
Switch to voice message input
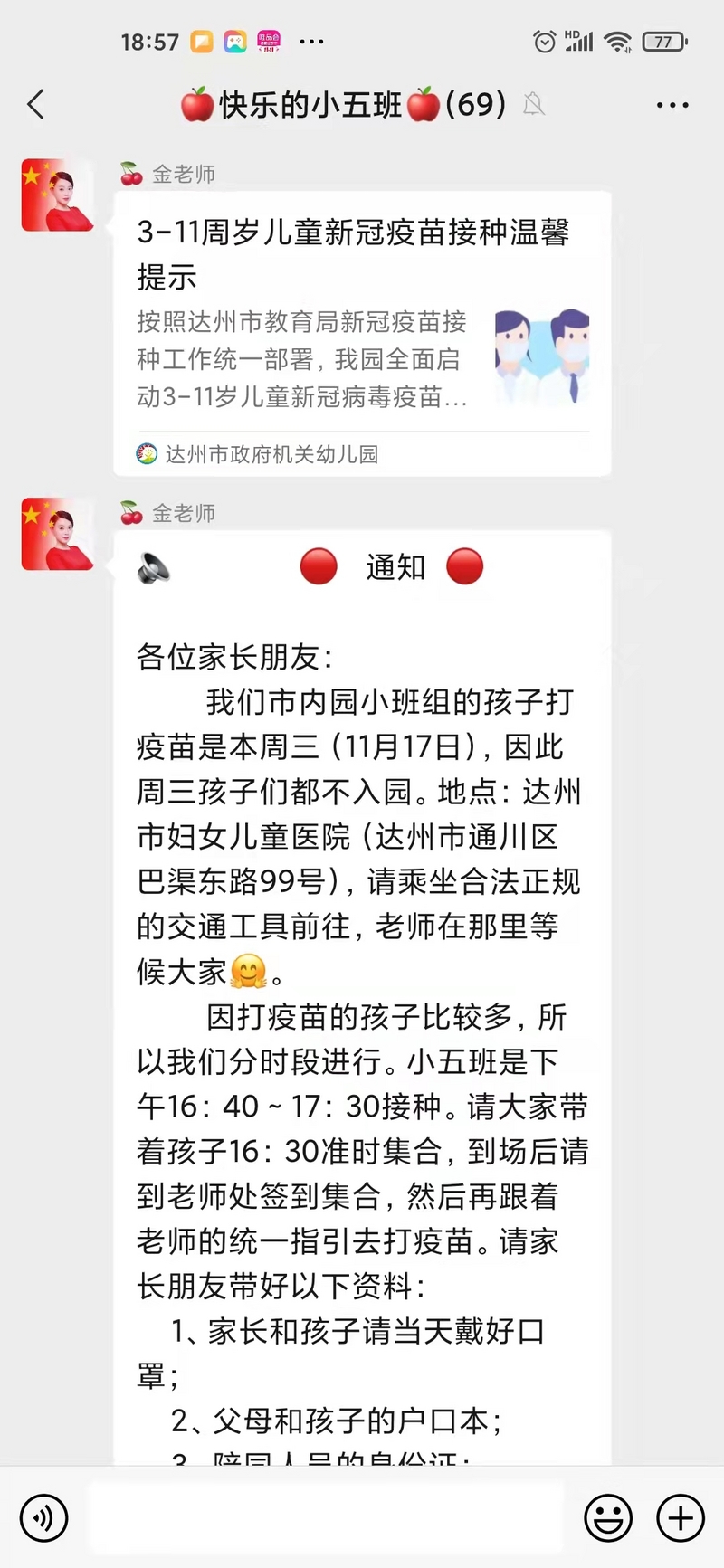point(43,1517)
